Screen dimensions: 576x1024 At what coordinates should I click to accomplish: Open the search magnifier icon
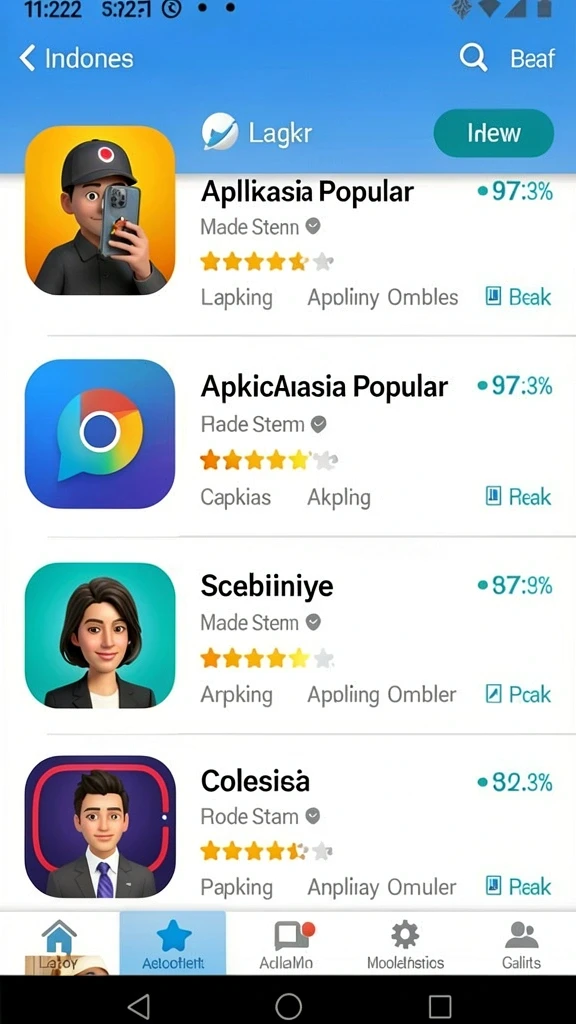(473, 57)
